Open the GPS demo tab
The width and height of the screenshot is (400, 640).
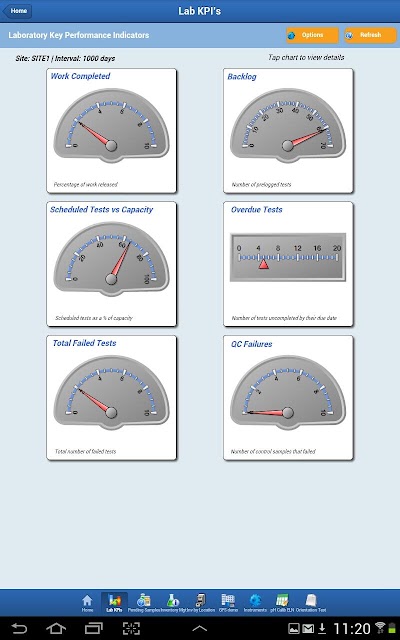[228, 603]
